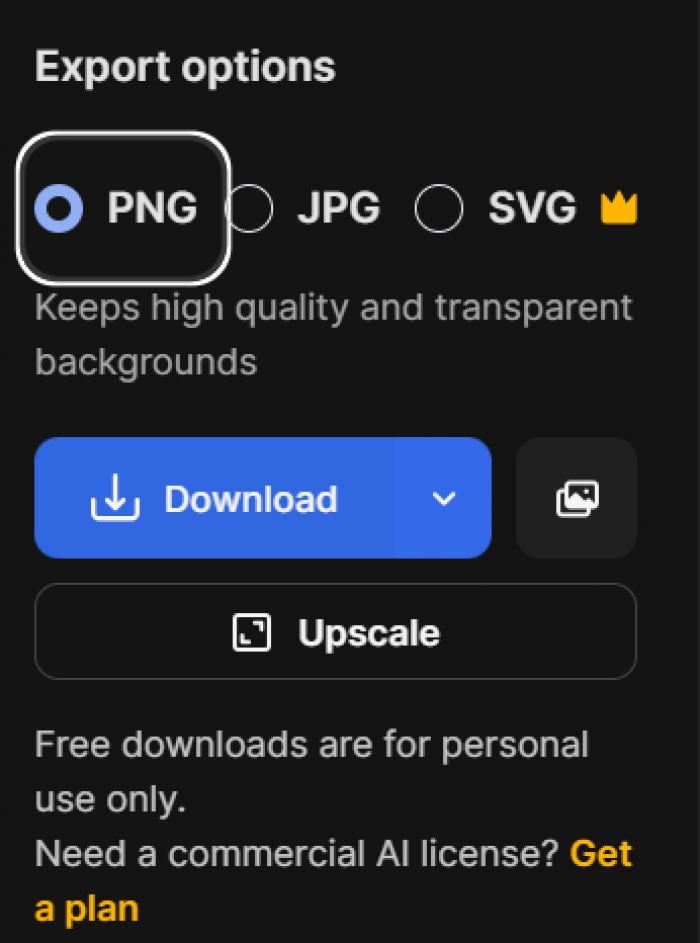Choose JPG as the export format
The width and height of the screenshot is (700, 943).
[x=250, y=209]
